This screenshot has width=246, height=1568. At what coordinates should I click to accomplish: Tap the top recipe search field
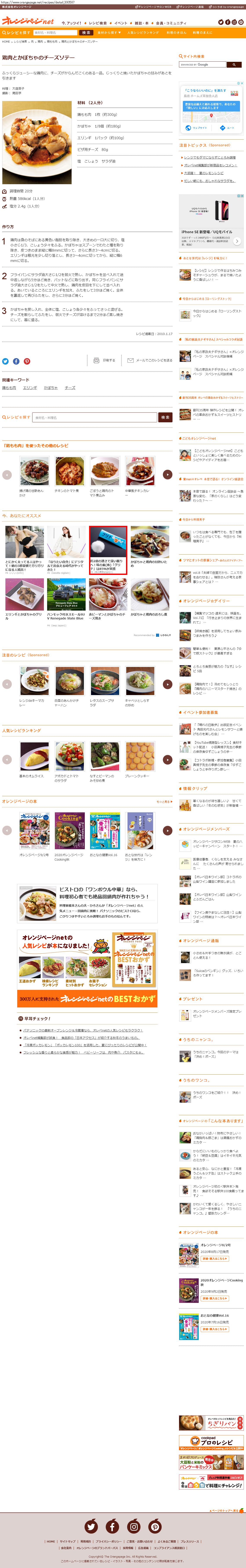[x=55, y=32]
